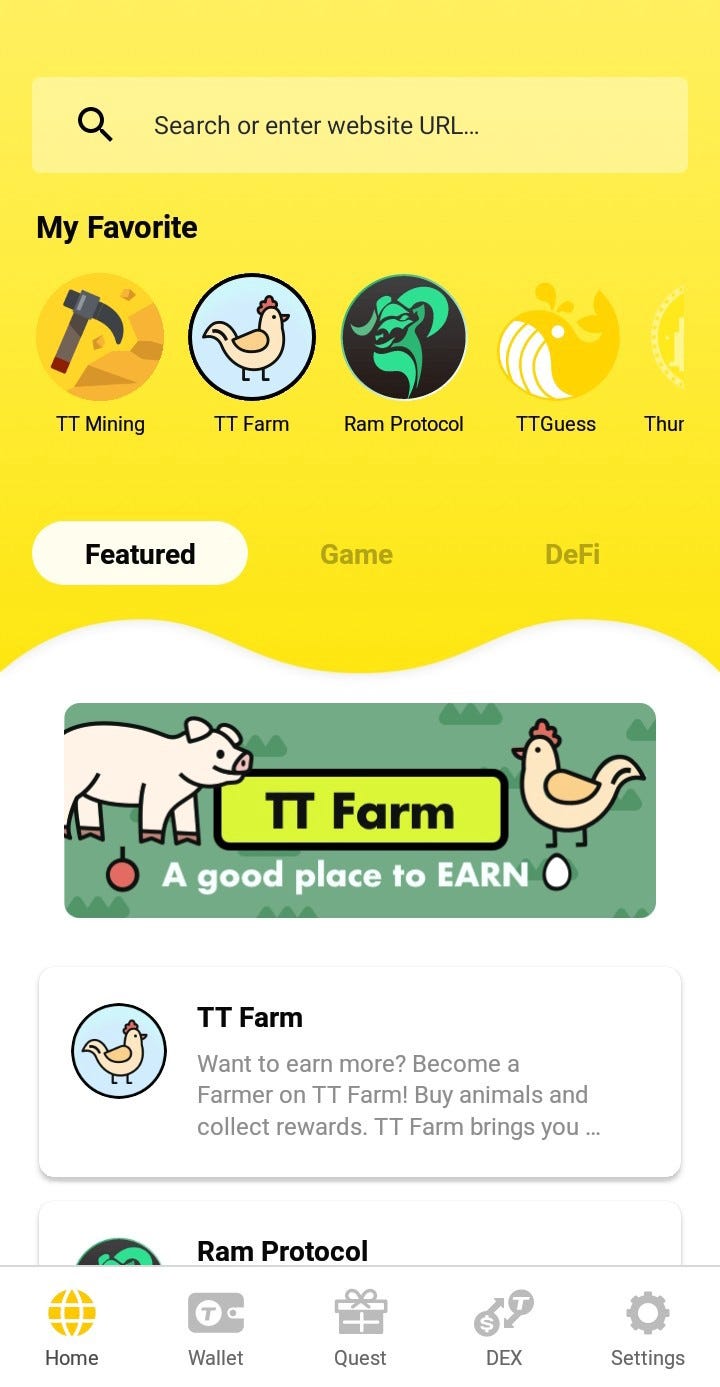Tap the search or enter website URL field
Viewport: 720px width, 1387px height.
tap(360, 125)
